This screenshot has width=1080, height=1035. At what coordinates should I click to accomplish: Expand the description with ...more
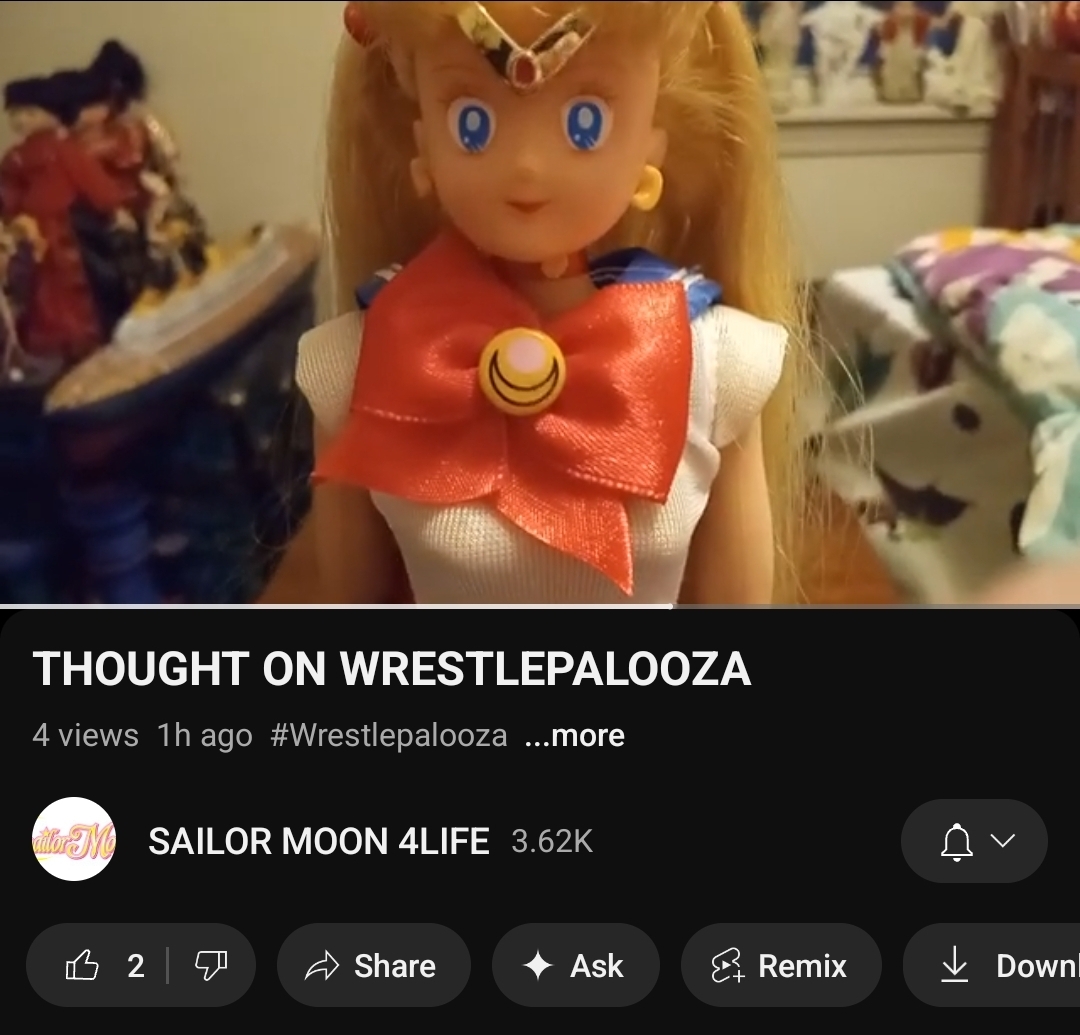tap(574, 736)
